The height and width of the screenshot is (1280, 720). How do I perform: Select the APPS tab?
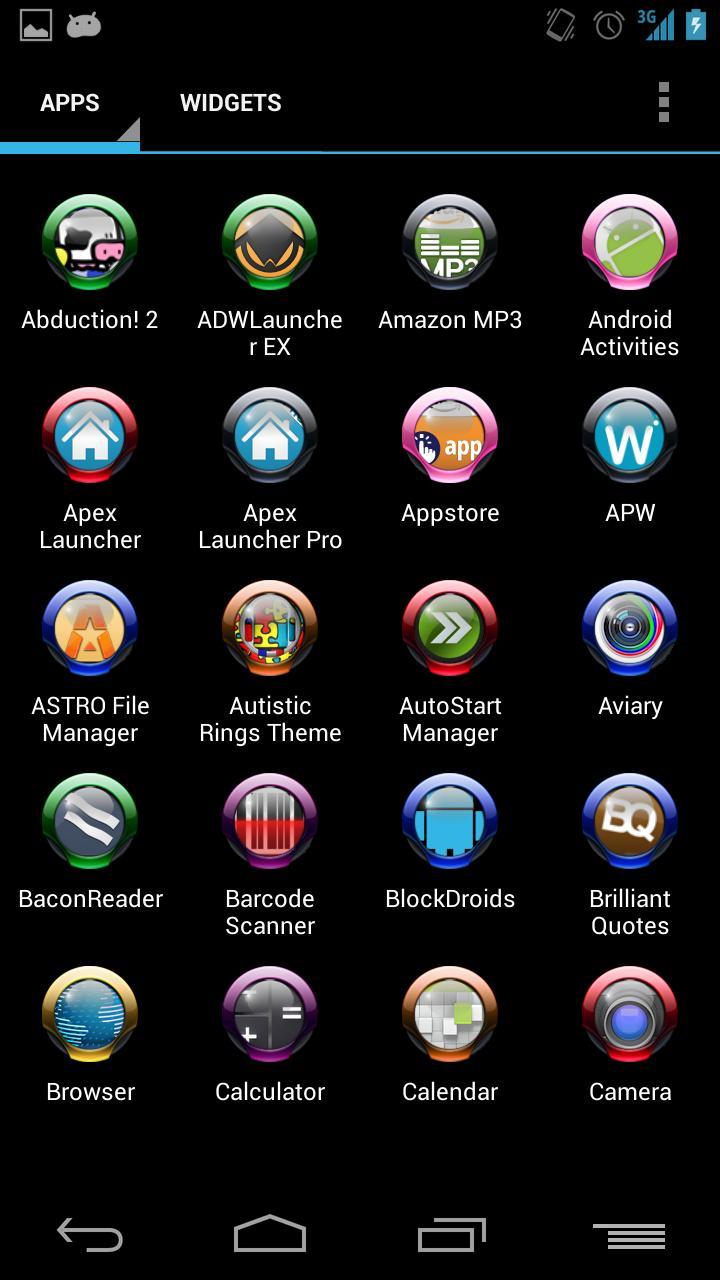(x=70, y=102)
